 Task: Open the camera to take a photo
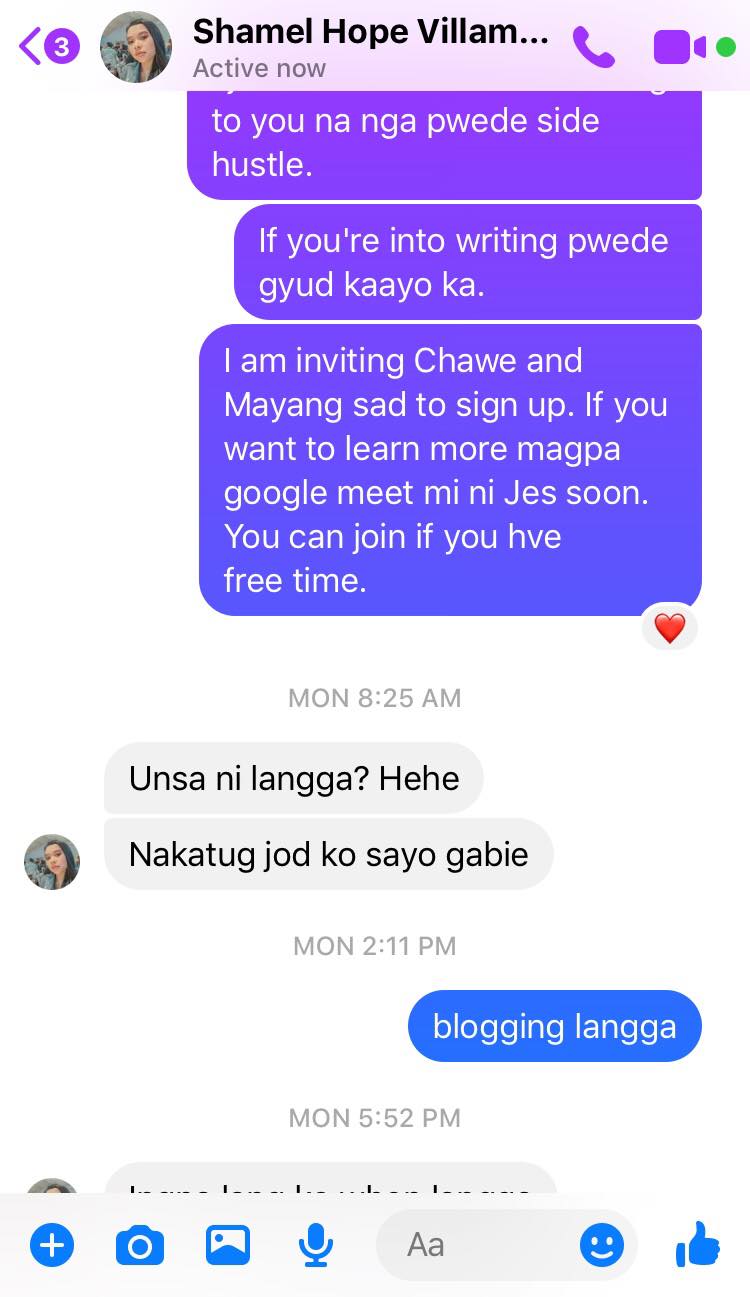click(140, 1245)
